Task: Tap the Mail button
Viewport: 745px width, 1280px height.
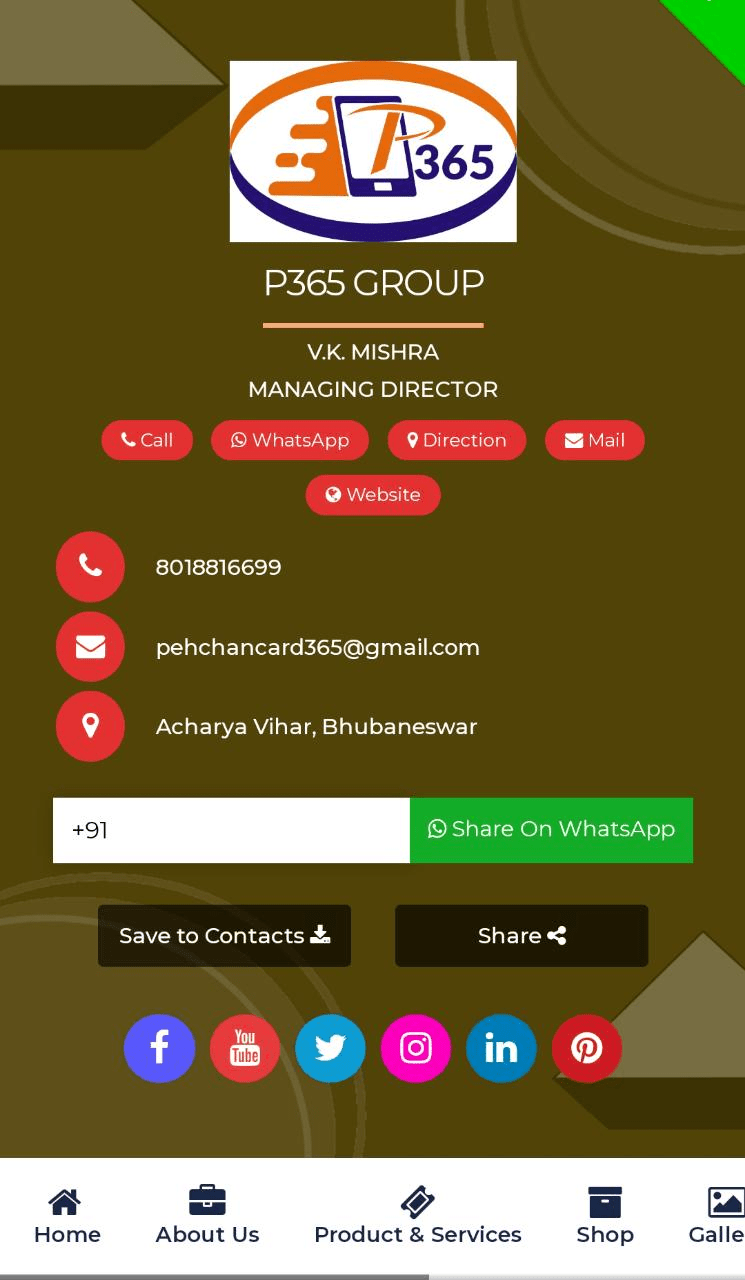Action: [x=595, y=440]
